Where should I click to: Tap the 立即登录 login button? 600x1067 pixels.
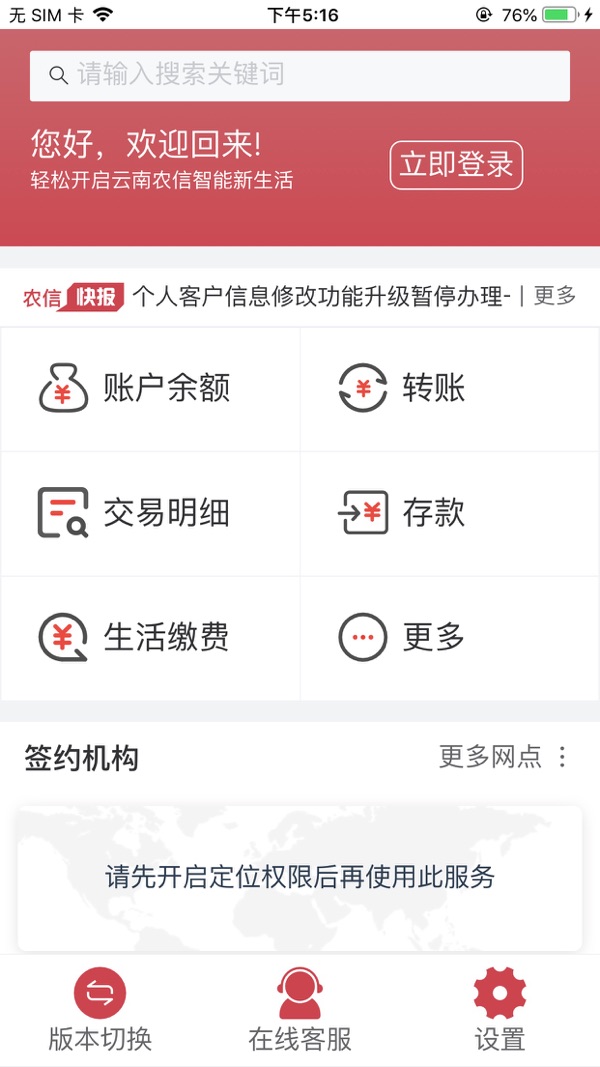456,165
